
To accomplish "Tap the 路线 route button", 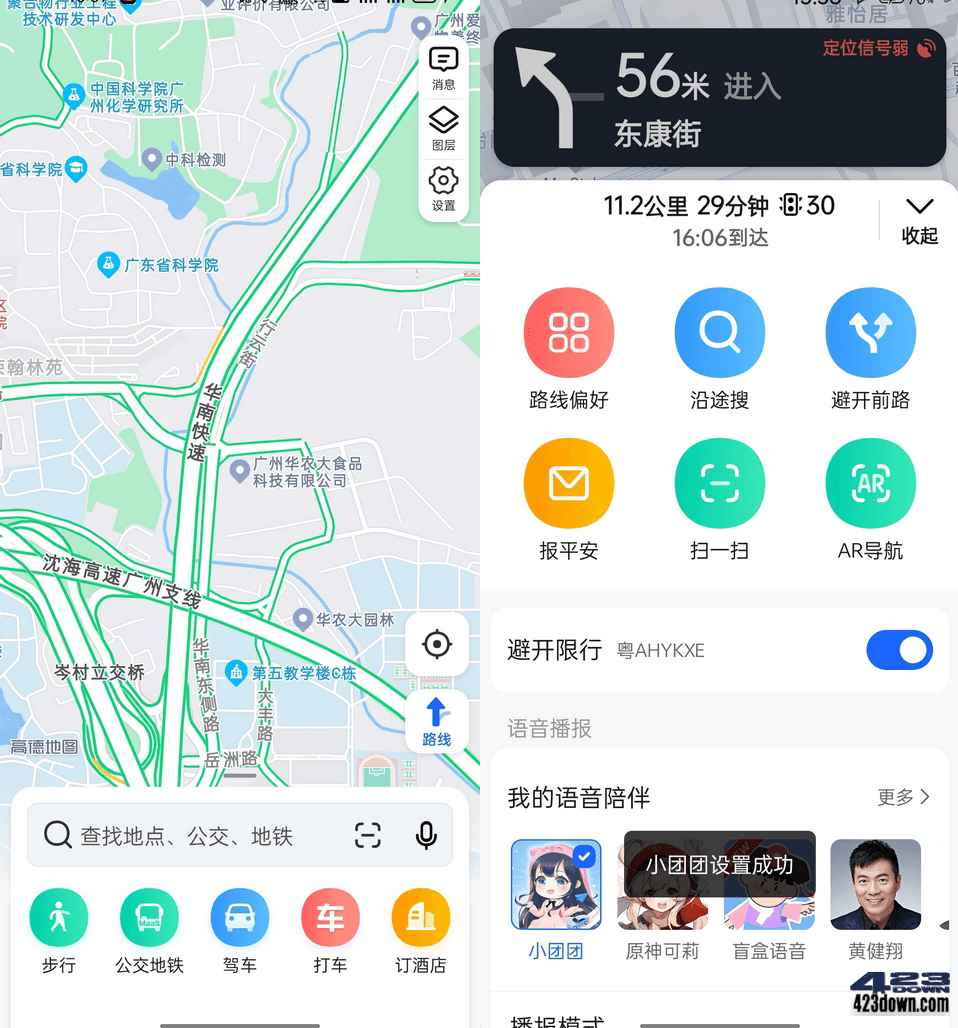I will 437,722.
